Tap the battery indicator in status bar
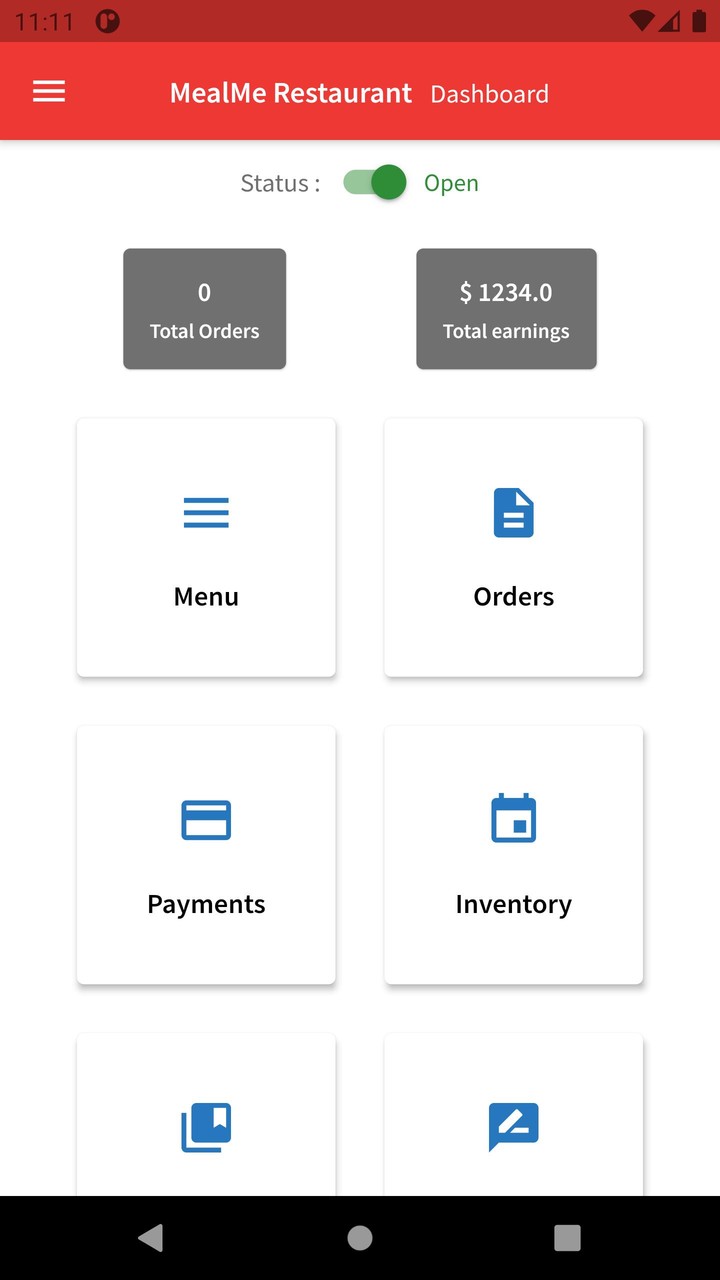The height and width of the screenshot is (1280, 720). [697, 20]
